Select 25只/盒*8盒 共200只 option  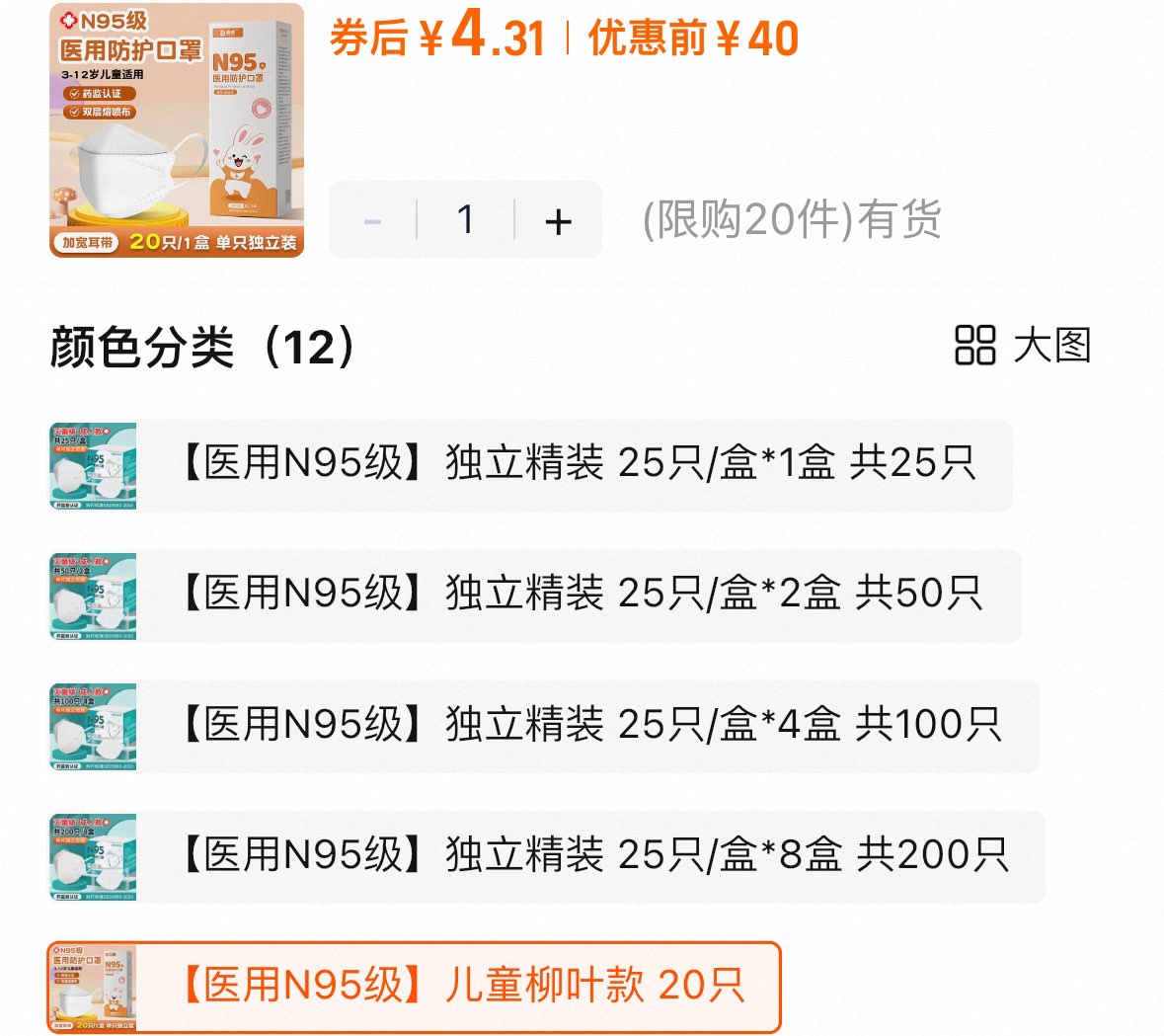pyautogui.click(x=547, y=857)
